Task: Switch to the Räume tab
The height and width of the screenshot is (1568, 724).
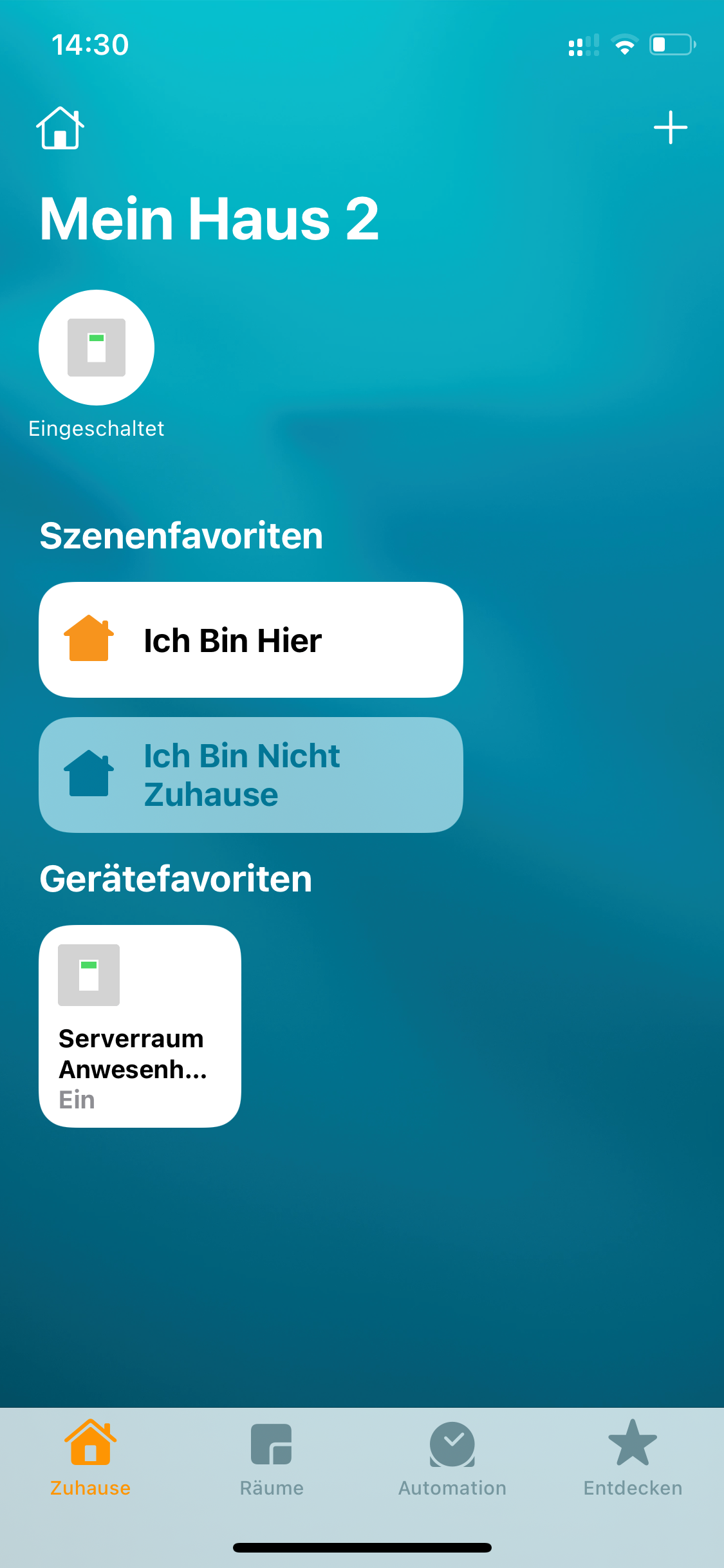Action: [x=272, y=1459]
